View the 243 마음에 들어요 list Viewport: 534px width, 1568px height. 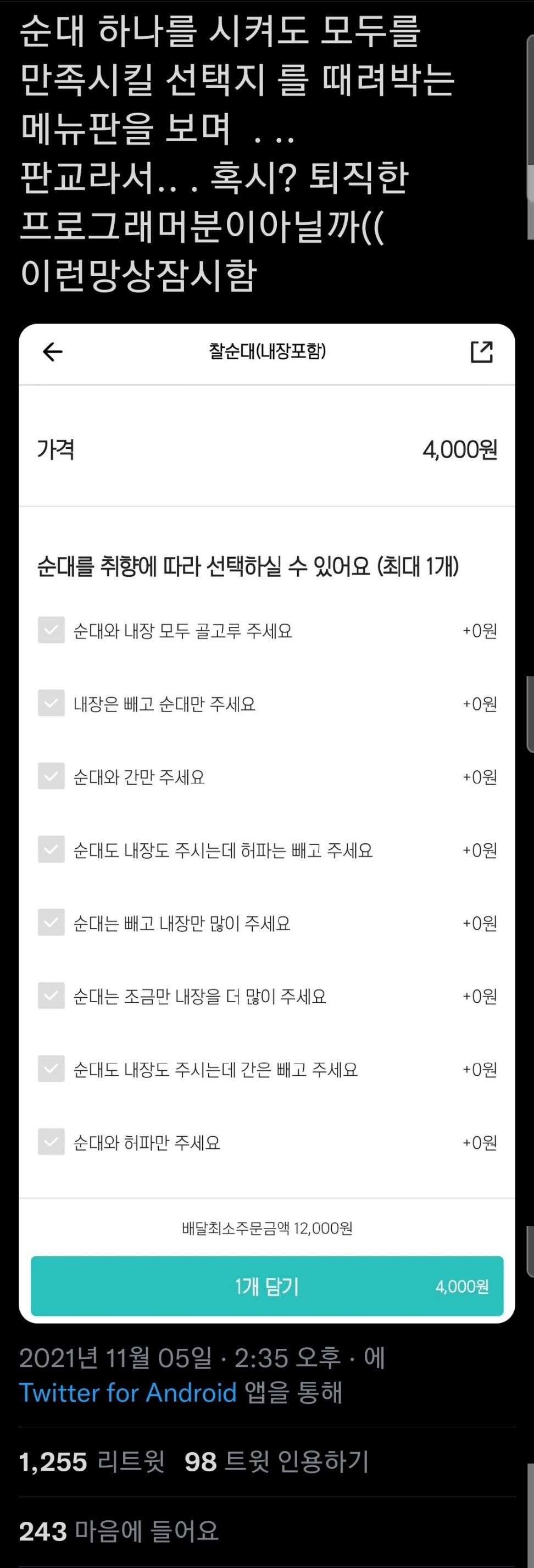coord(119,1532)
